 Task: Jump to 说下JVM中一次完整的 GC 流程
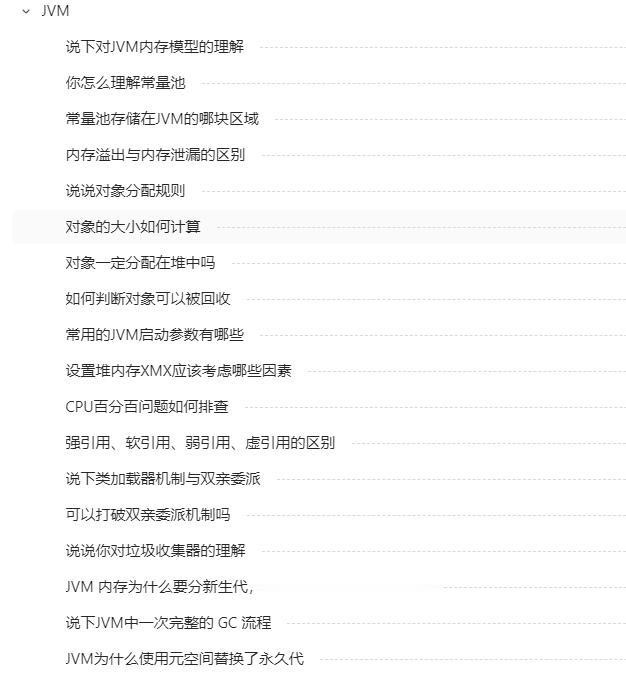168,623
